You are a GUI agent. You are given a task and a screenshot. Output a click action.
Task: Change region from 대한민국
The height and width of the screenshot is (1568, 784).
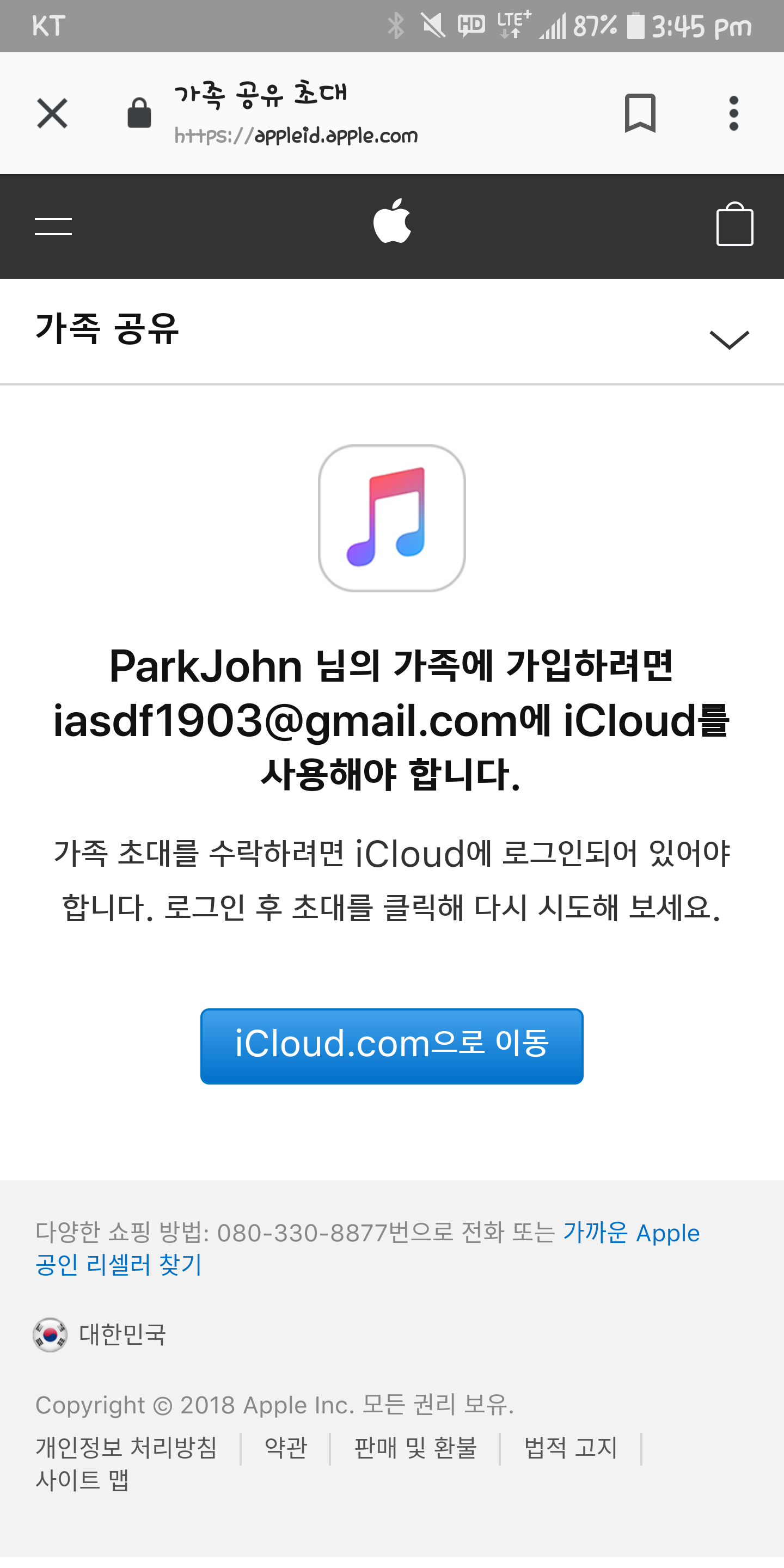[122, 1334]
